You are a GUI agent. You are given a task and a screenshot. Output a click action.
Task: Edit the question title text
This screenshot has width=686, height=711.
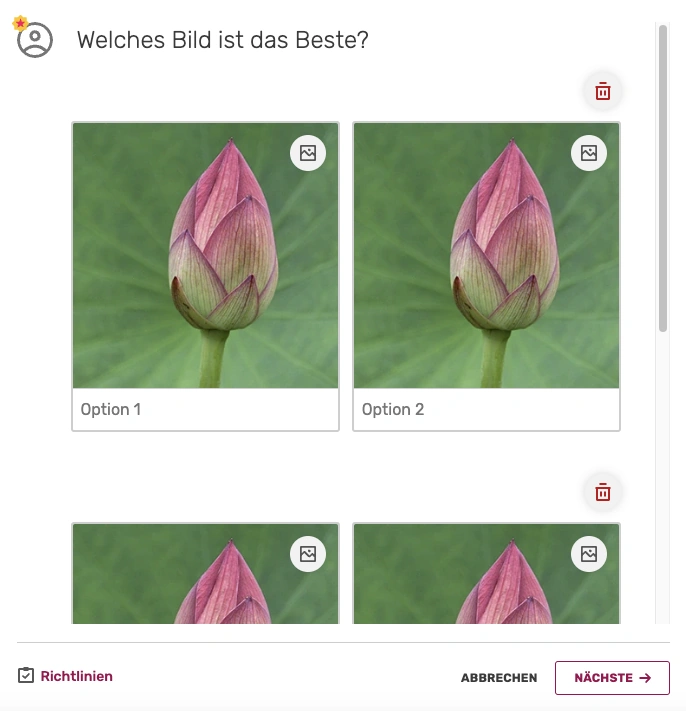pos(223,41)
